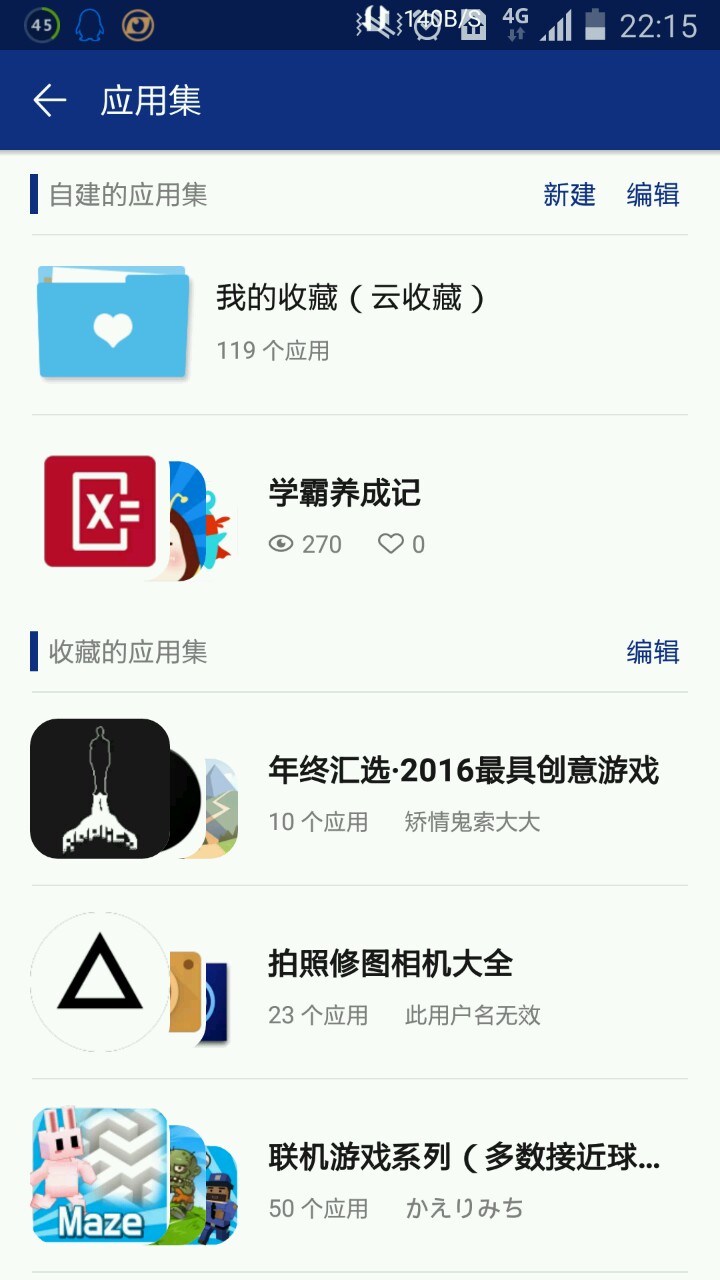The height and width of the screenshot is (1280, 720).
Task: Open the 拍照修图相机大全 collection
Action: tap(360, 982)
